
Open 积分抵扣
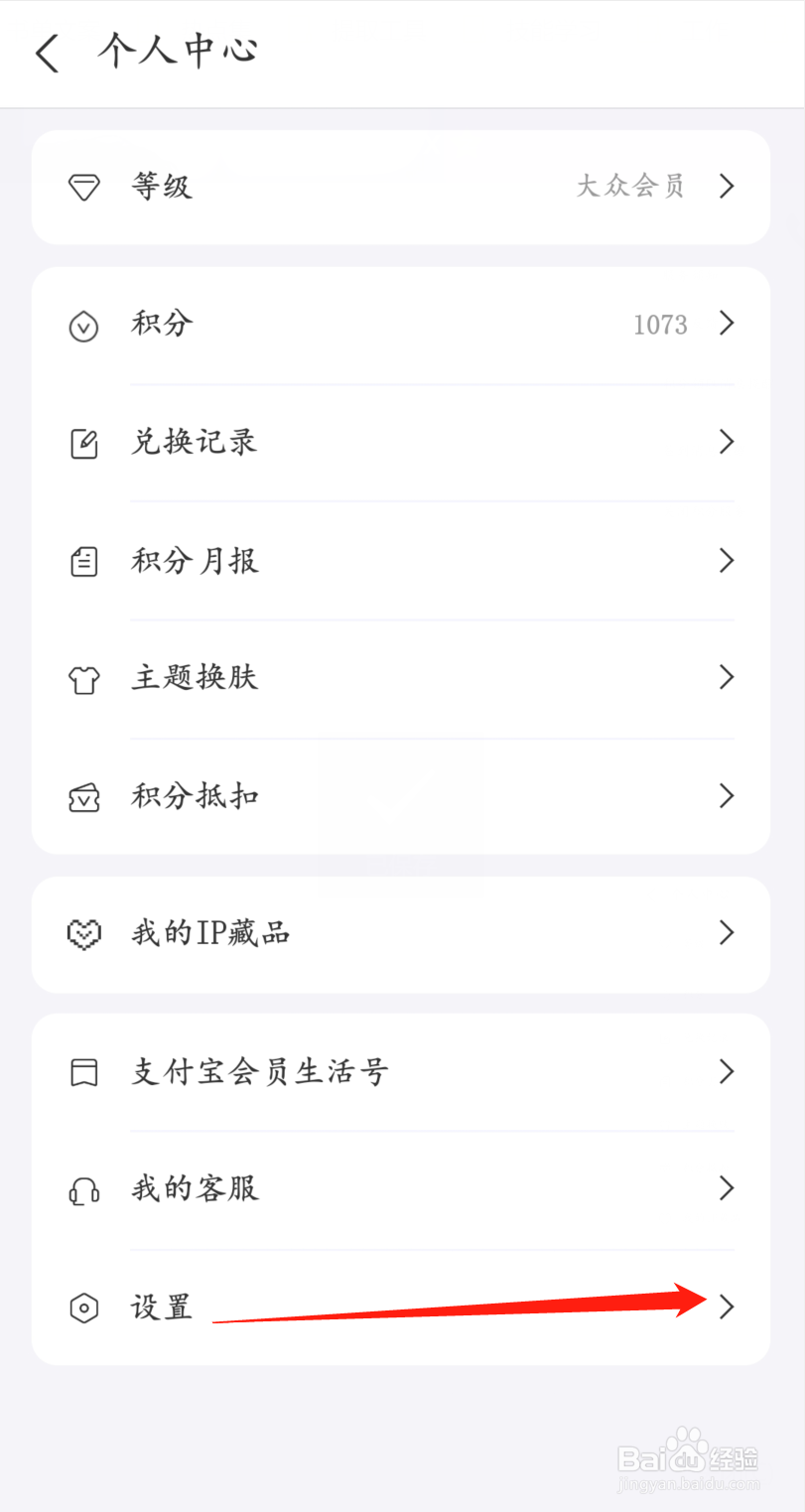(401, 796)
